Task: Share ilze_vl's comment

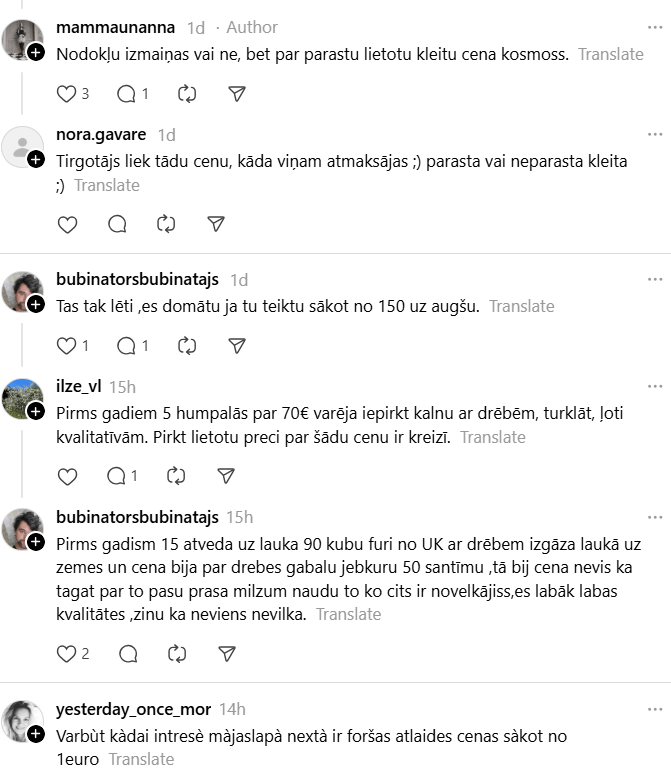Action: [x=226, y=476]
